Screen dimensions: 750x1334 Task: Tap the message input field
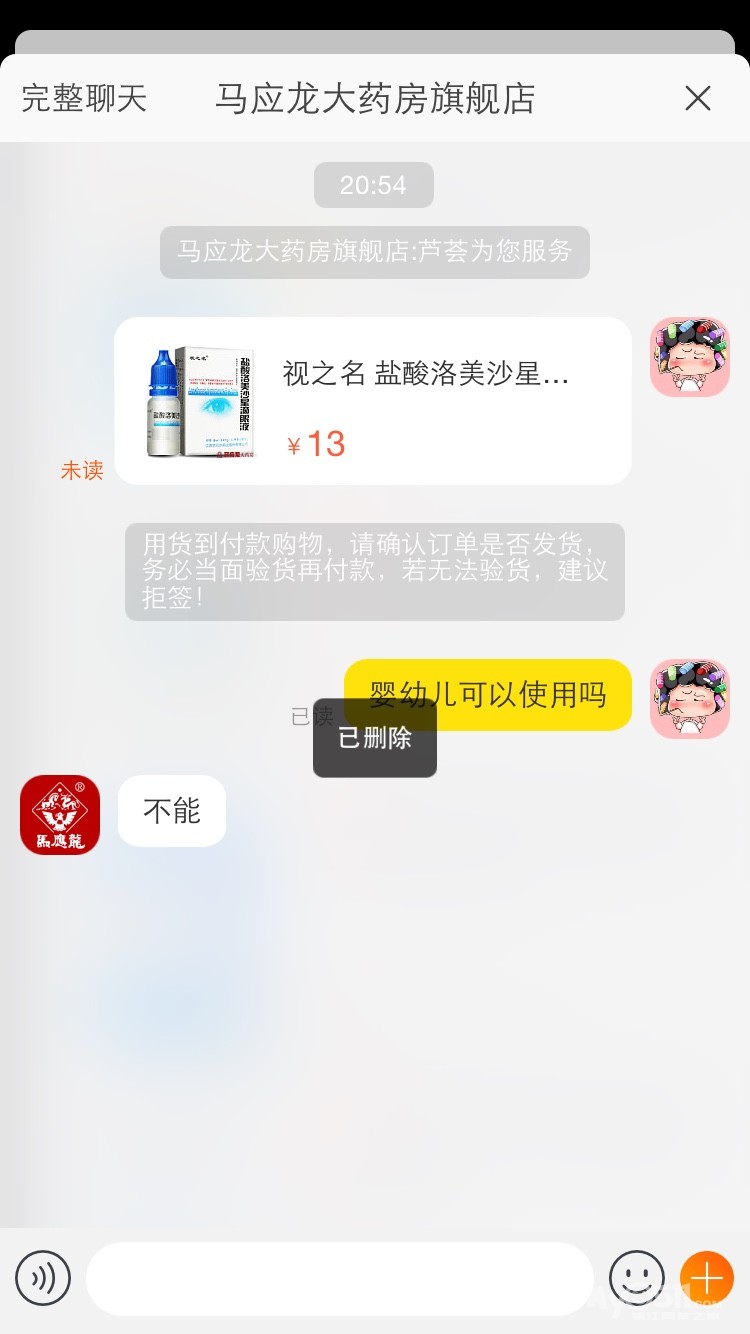tap(340, 1278)
